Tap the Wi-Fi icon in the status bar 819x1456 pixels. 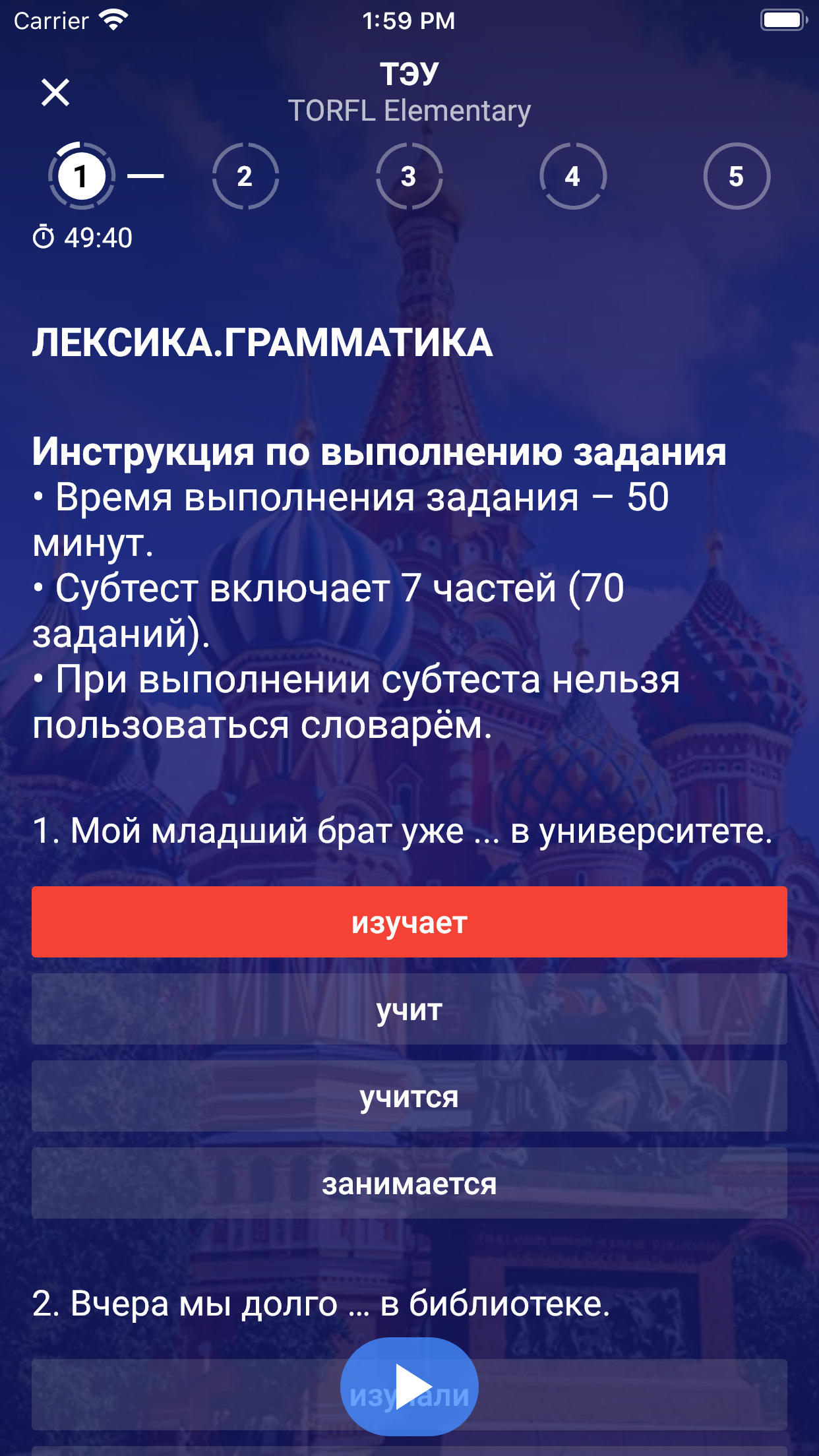pos(113,19)
